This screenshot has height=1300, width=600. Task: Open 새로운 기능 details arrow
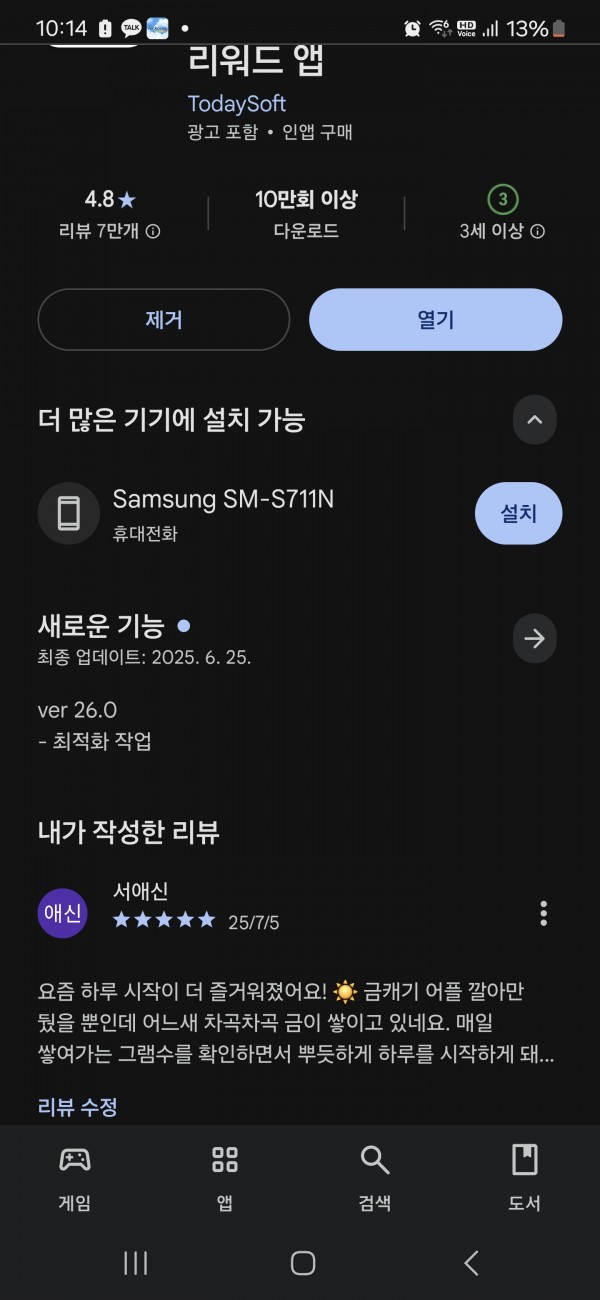pyautogui.click(x=535, y=639)
